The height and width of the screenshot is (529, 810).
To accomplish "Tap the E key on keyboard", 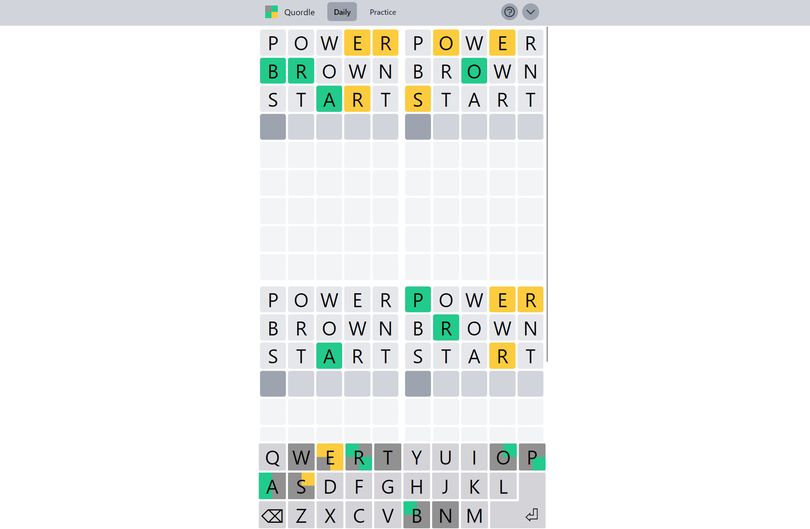I will pos(330,457).
